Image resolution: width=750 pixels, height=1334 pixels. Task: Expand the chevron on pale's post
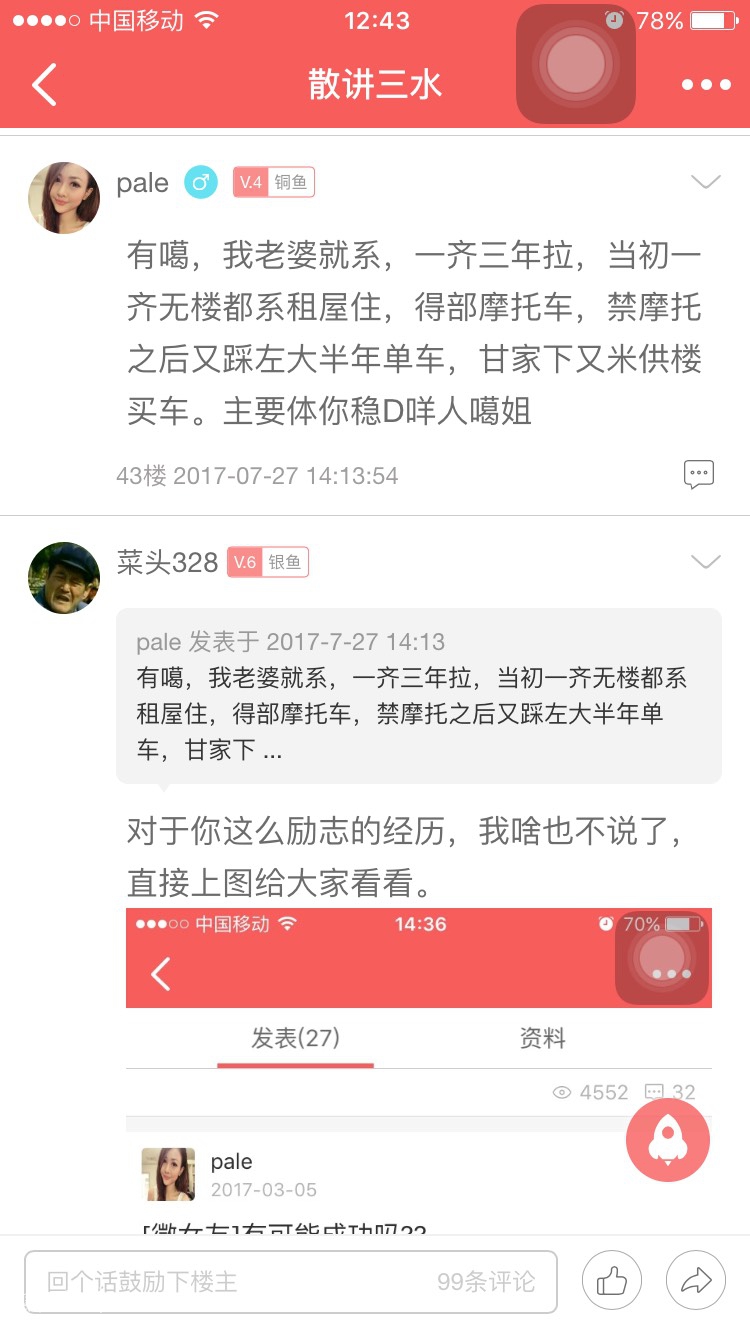[x=706, y=181]
